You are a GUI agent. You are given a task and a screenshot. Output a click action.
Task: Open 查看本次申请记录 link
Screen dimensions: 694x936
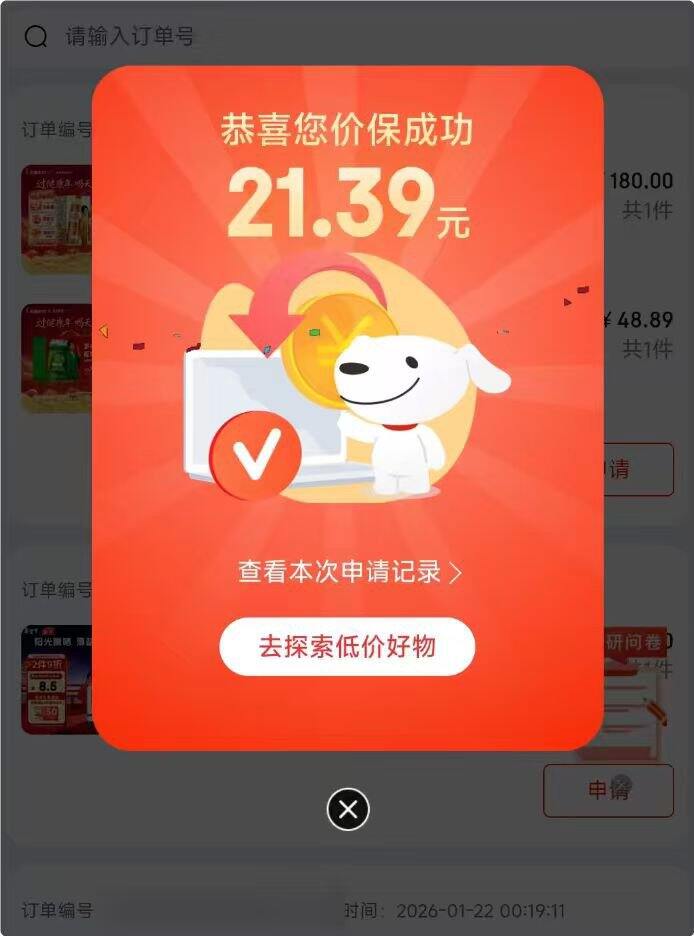coord(349,573)
